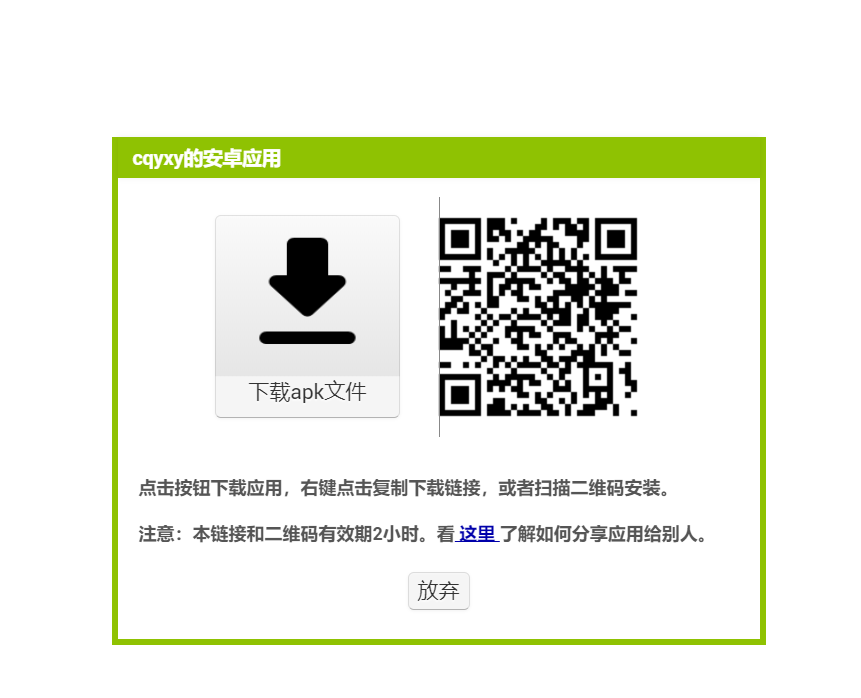Viewport: 861px width, 698px height.
Task: Tap the 下载apk文件 download button
Action: tap(307, 316)
